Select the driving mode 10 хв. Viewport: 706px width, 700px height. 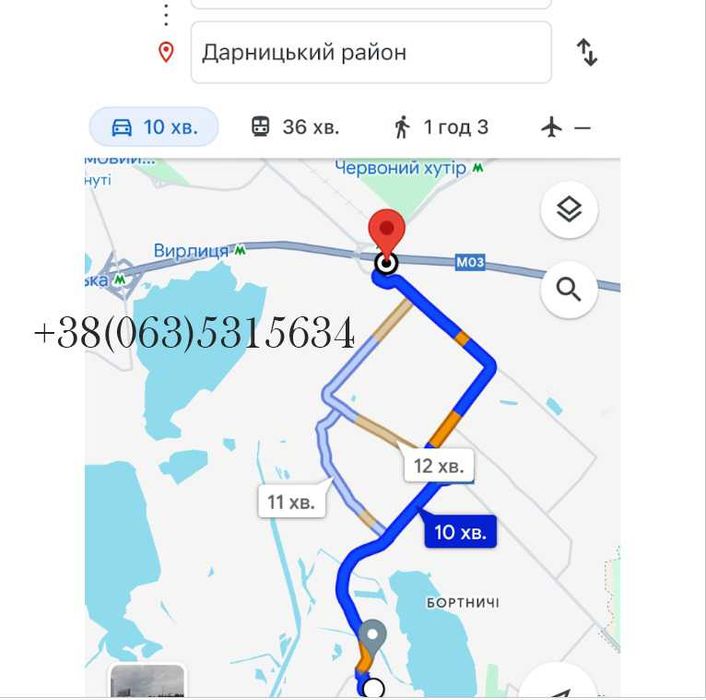154,127
